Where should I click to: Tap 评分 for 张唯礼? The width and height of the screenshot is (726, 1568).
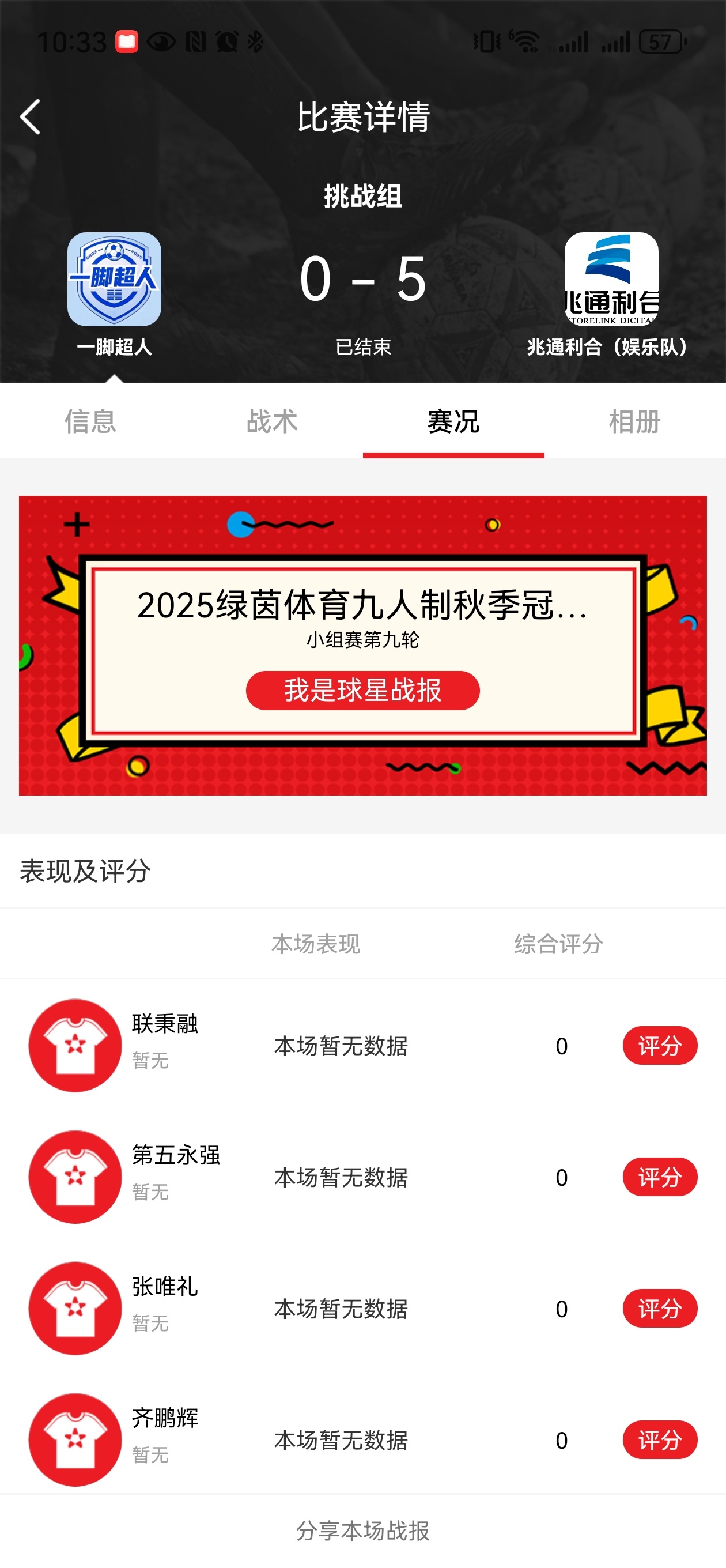pos(659,1309)
